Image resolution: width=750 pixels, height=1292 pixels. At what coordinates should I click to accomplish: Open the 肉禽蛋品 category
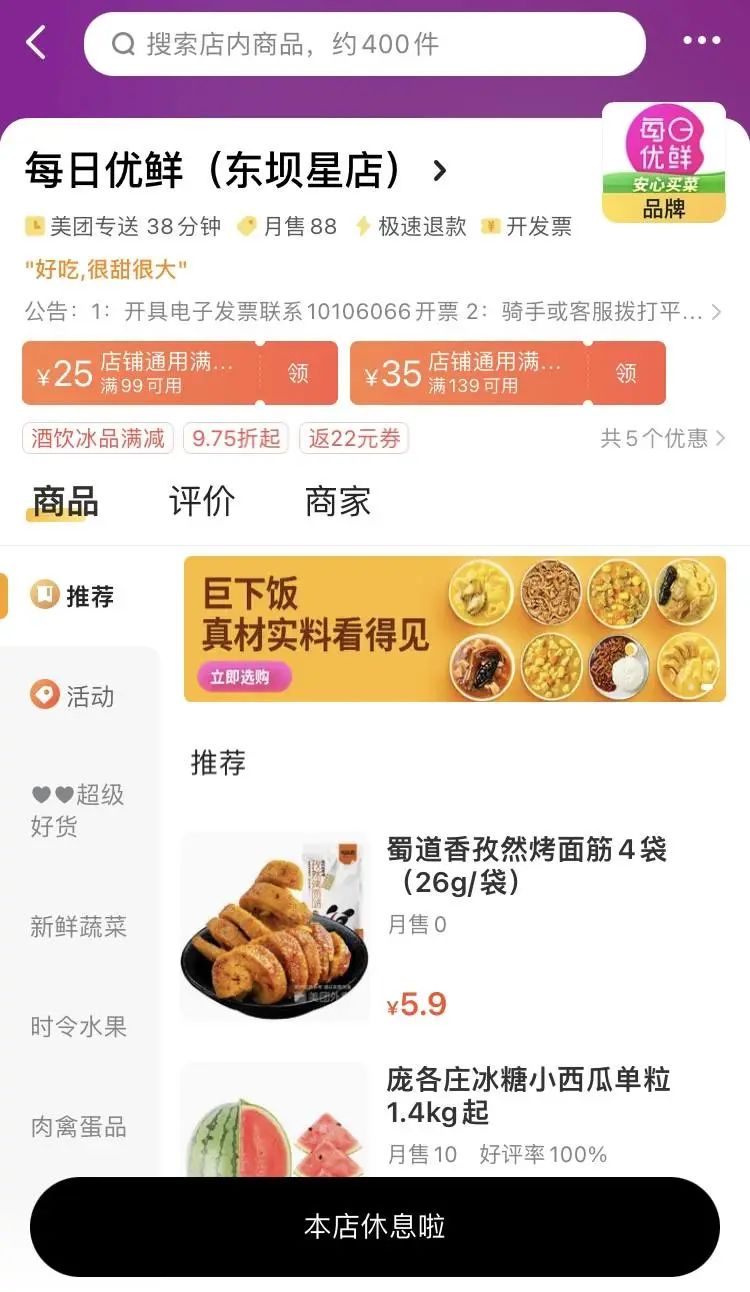coord(78,1127)
